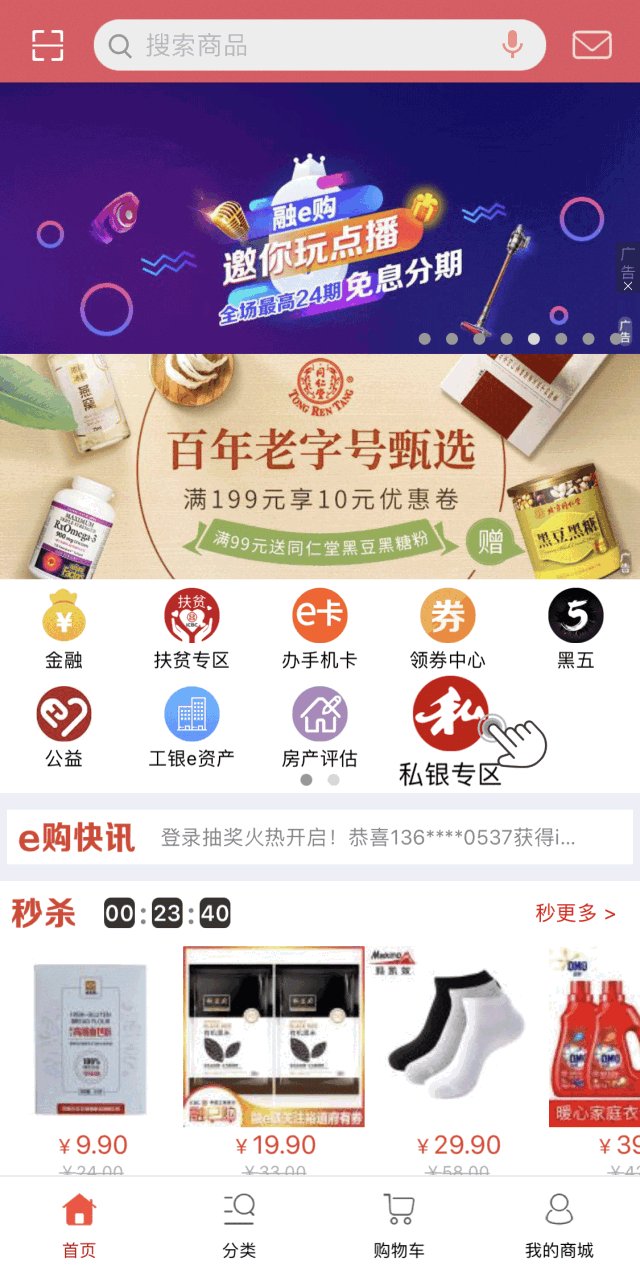Open the 金融 shortcut
640x1278 pixels.
(63, 630)
